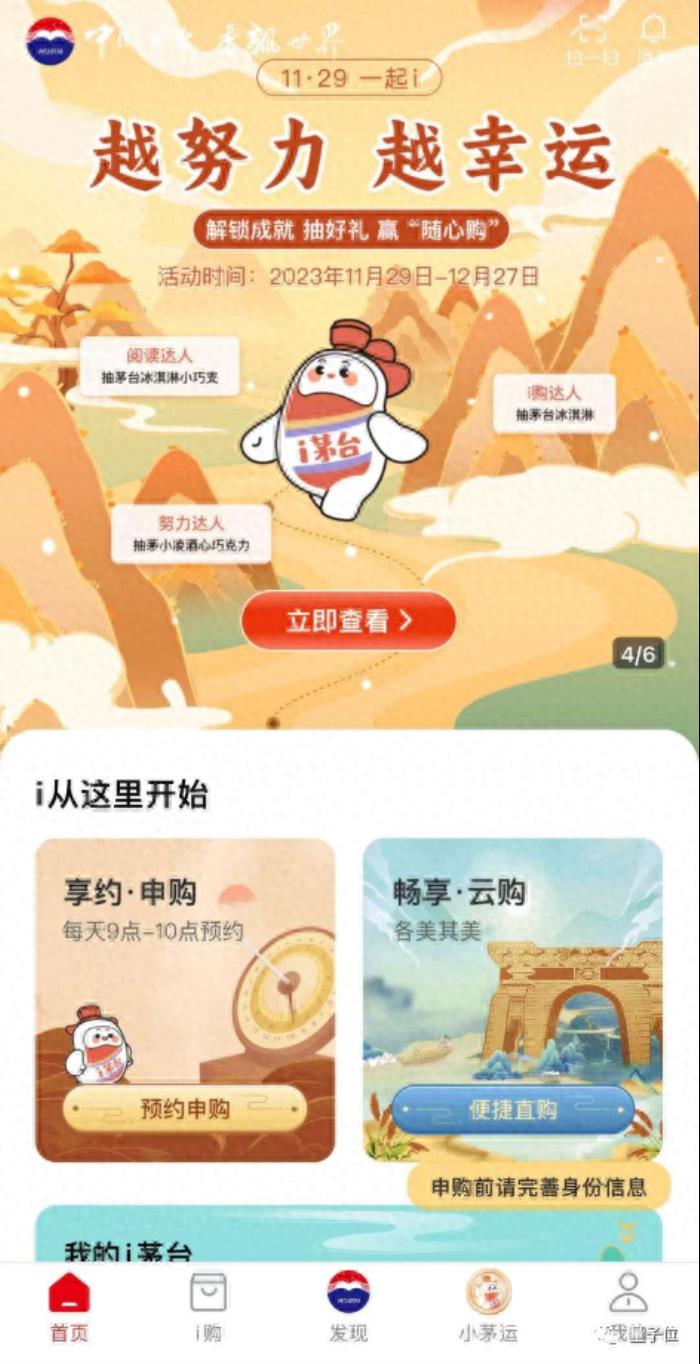Open 申购前请完善身份信息 prompt

538,1187
